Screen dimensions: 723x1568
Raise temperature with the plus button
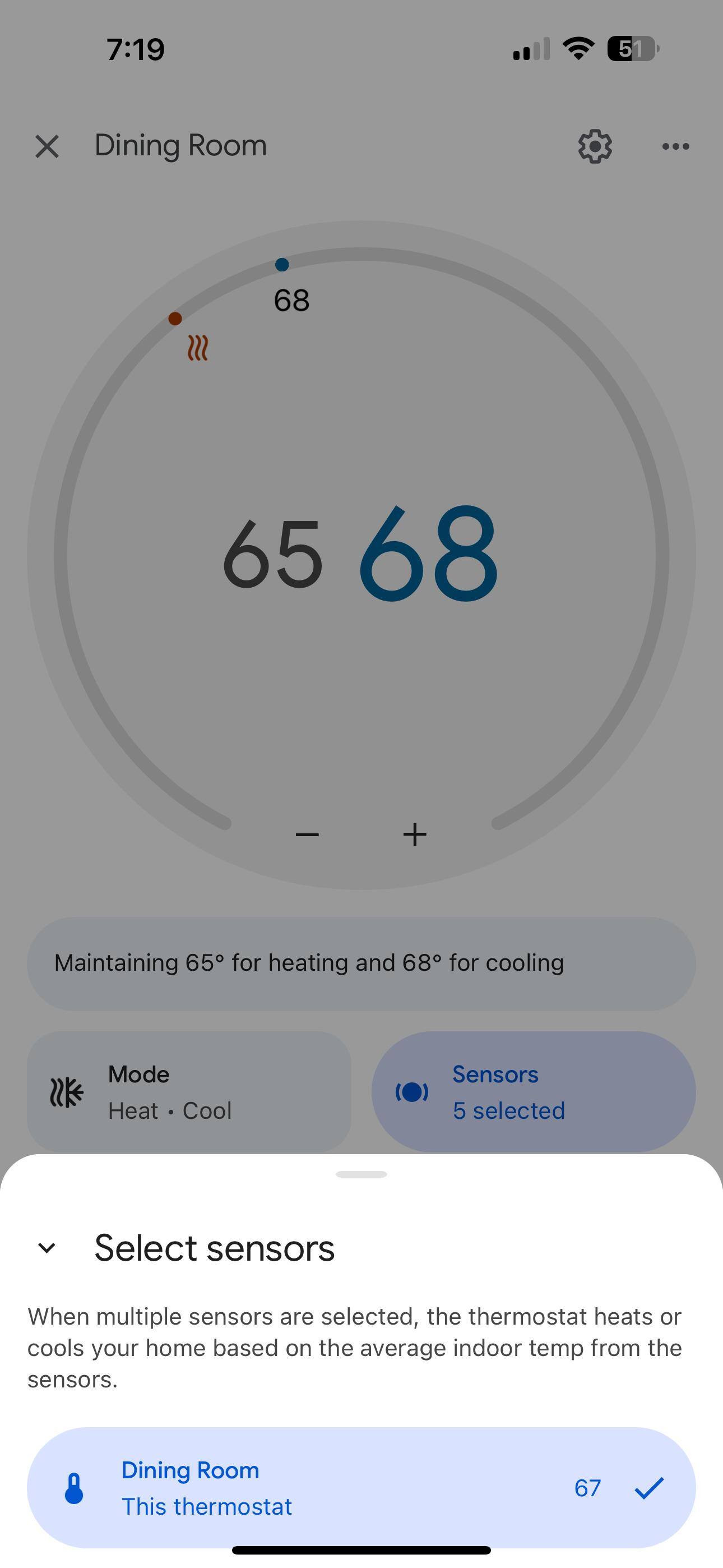tap(414, 834)
